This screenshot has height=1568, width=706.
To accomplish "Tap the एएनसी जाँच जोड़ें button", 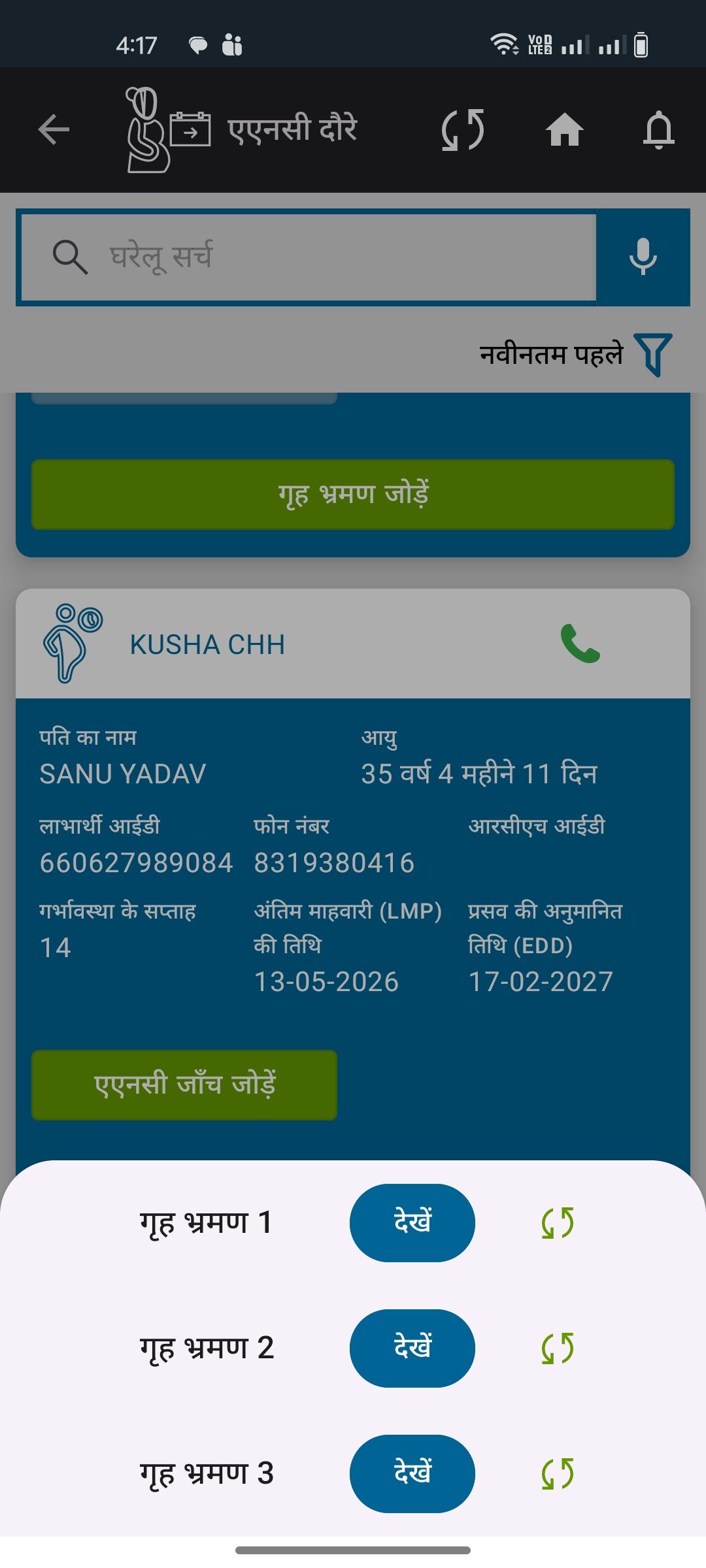I will [184, 1085].
